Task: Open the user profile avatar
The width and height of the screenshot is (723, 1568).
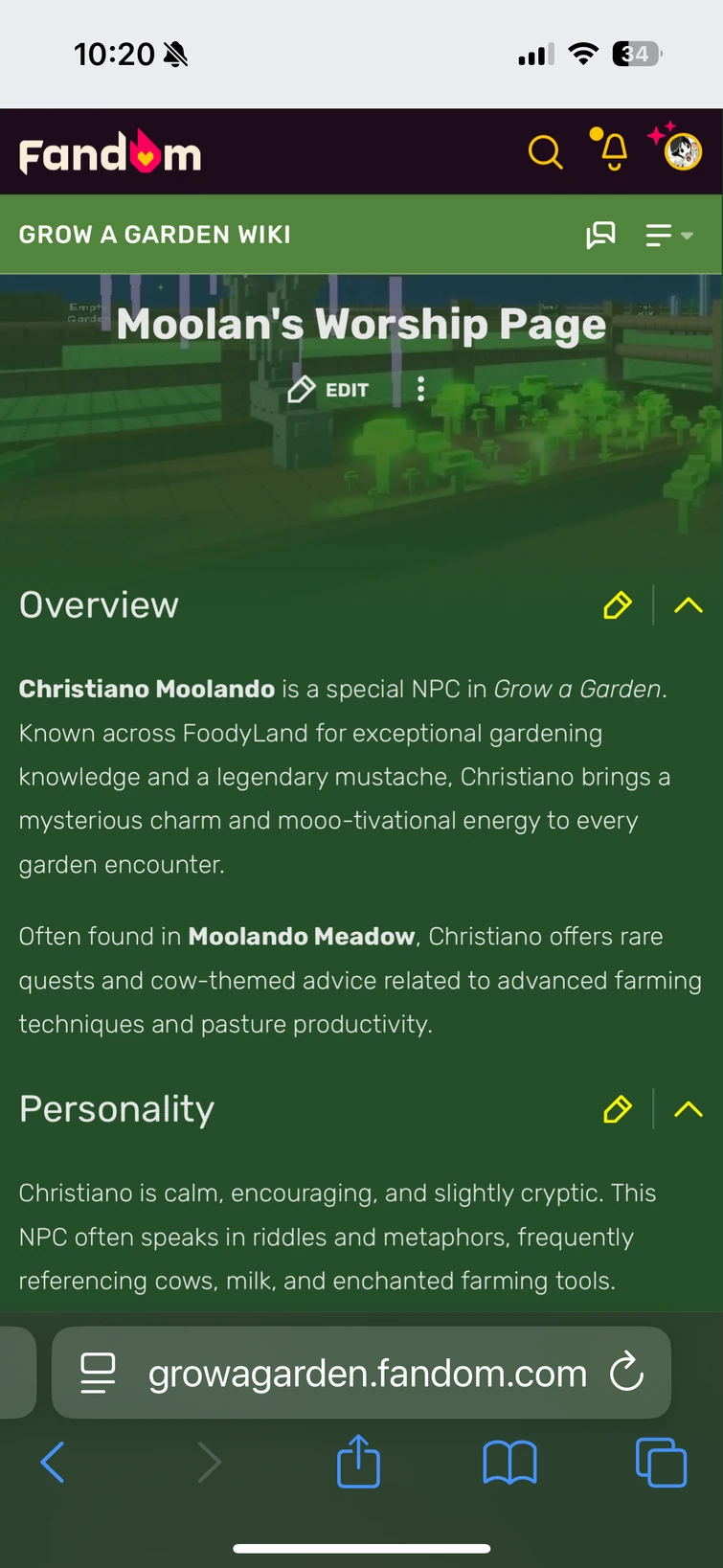Action: (x=682, y=151)
